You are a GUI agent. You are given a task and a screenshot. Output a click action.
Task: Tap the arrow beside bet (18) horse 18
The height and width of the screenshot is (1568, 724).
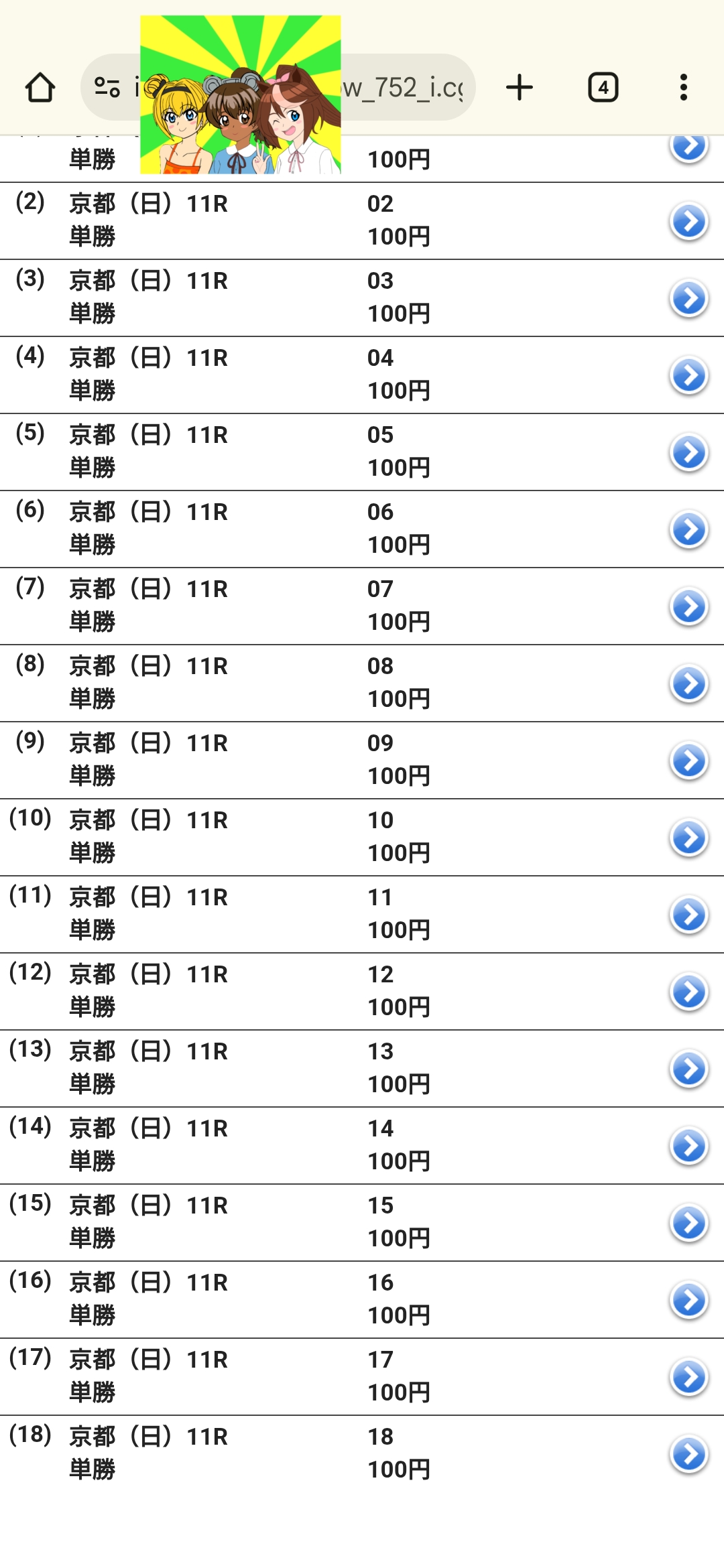688,1454
